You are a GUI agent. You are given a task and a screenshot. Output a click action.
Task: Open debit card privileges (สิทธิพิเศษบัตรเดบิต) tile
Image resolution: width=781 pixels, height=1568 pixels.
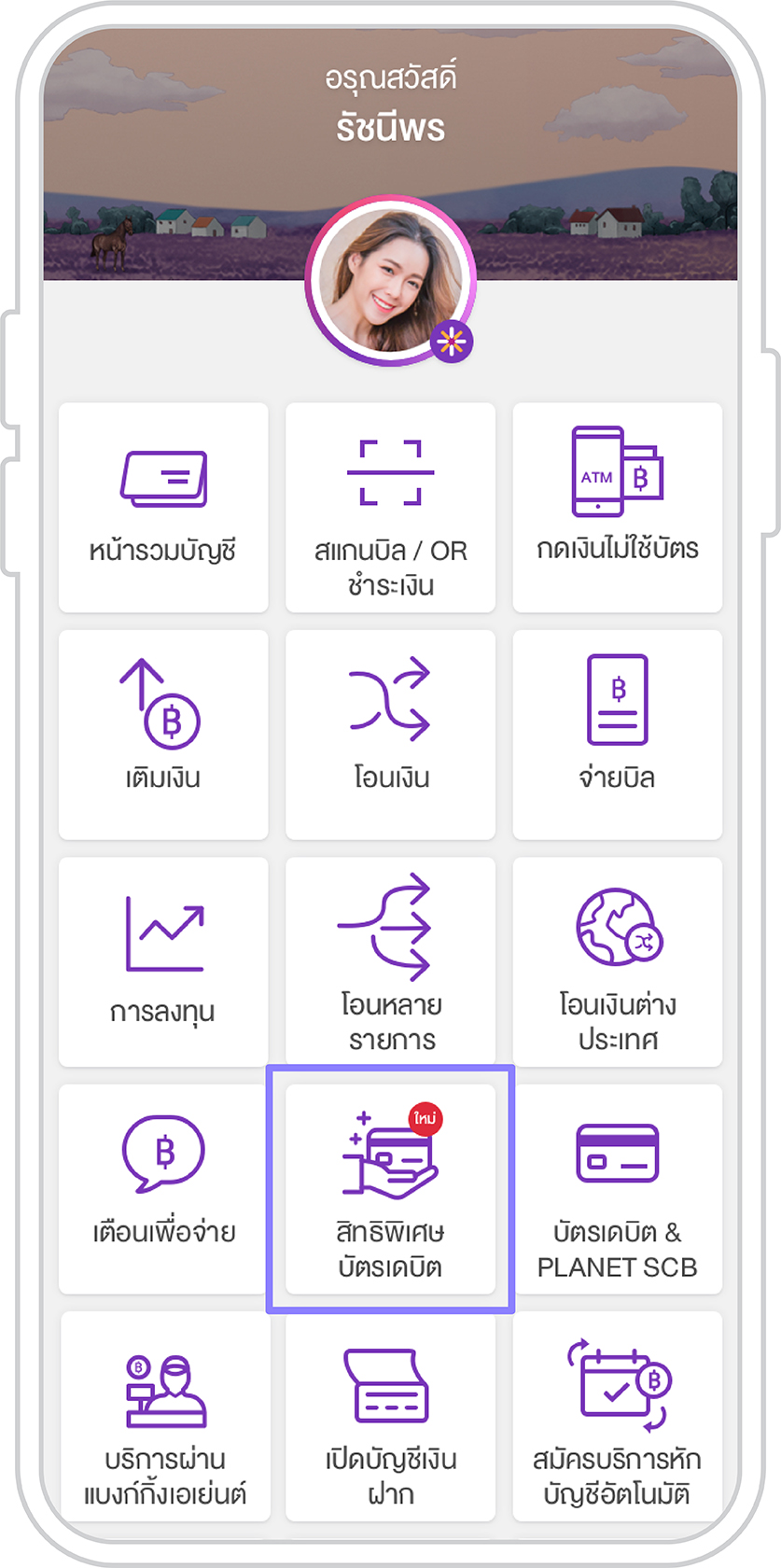390,1188
